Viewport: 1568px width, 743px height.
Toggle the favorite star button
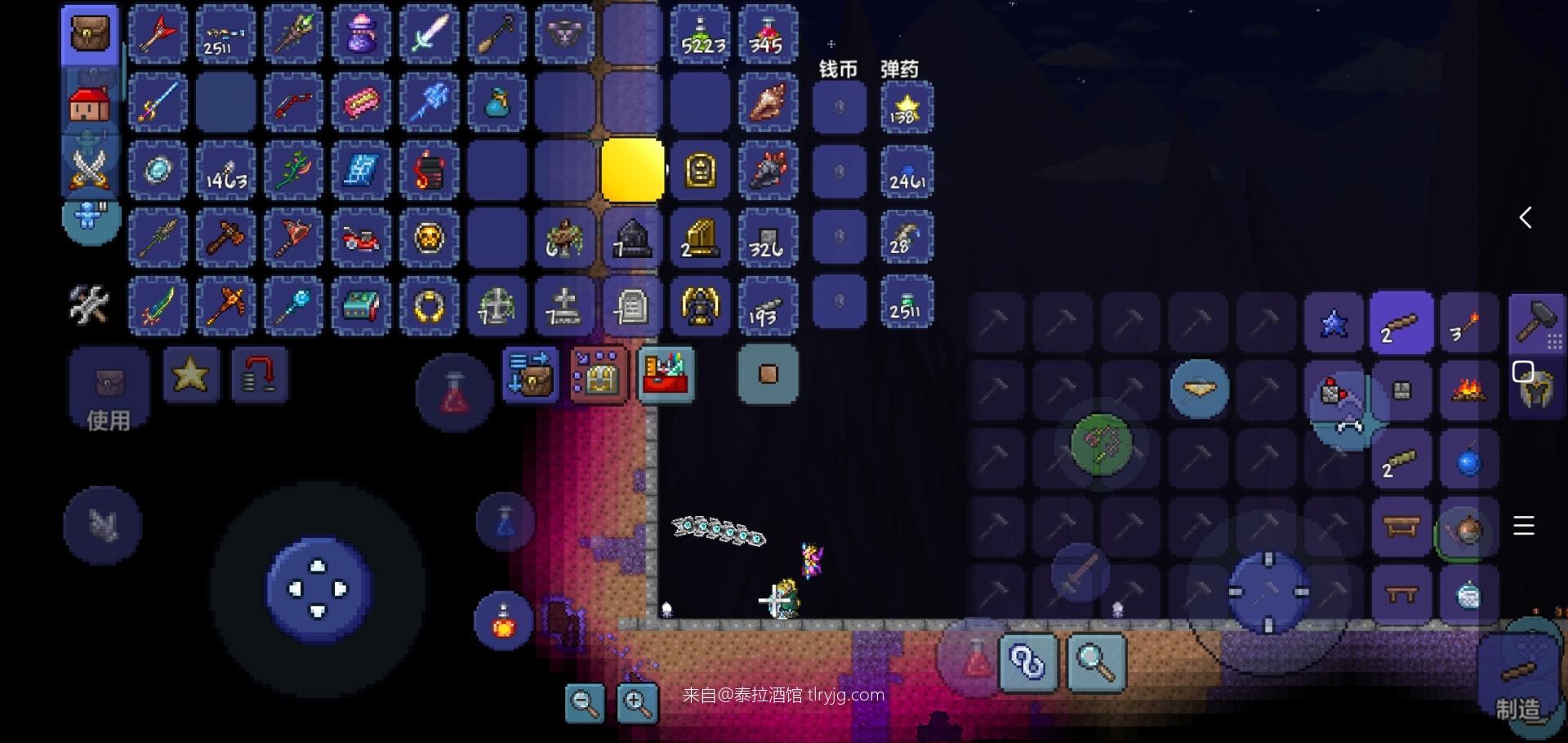click(191, 375)
